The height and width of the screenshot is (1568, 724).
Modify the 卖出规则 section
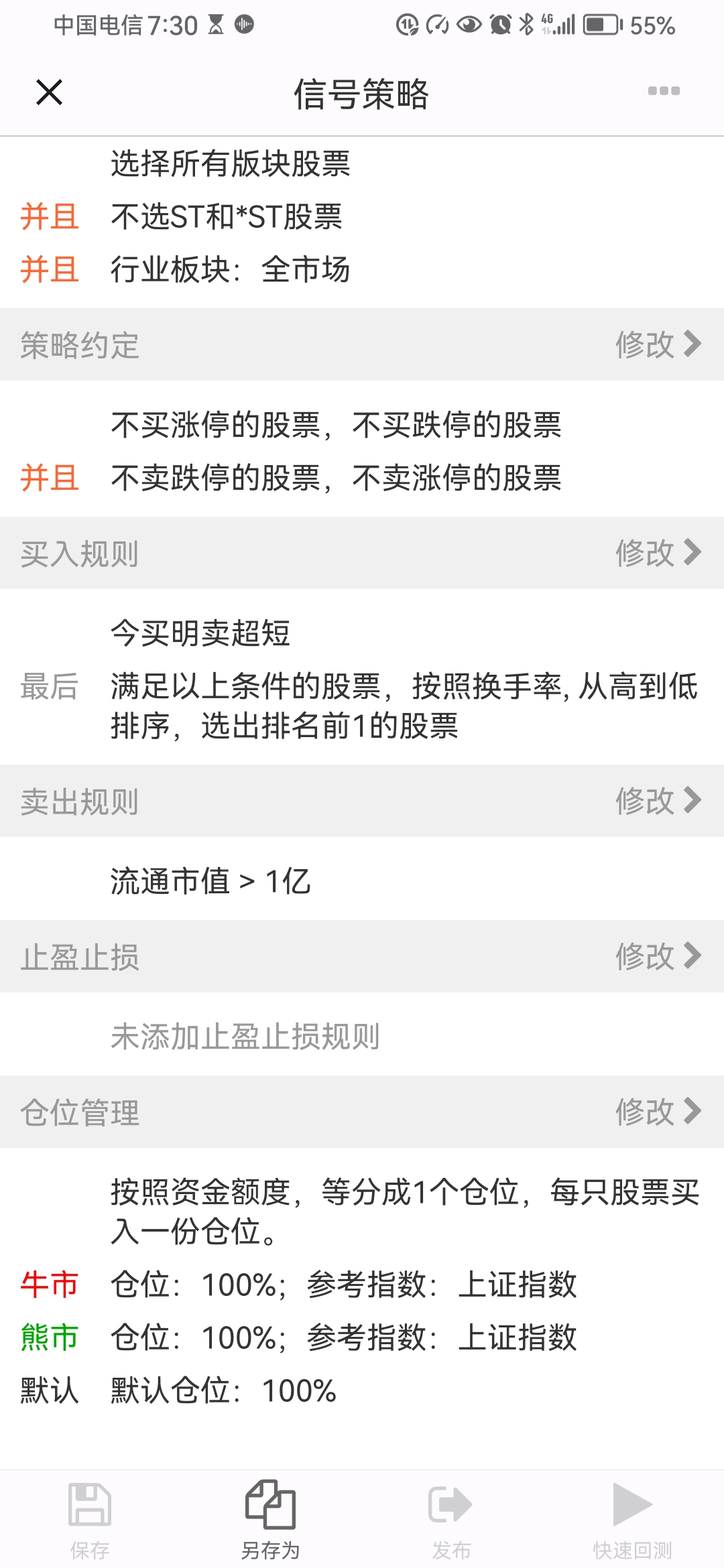658,801
